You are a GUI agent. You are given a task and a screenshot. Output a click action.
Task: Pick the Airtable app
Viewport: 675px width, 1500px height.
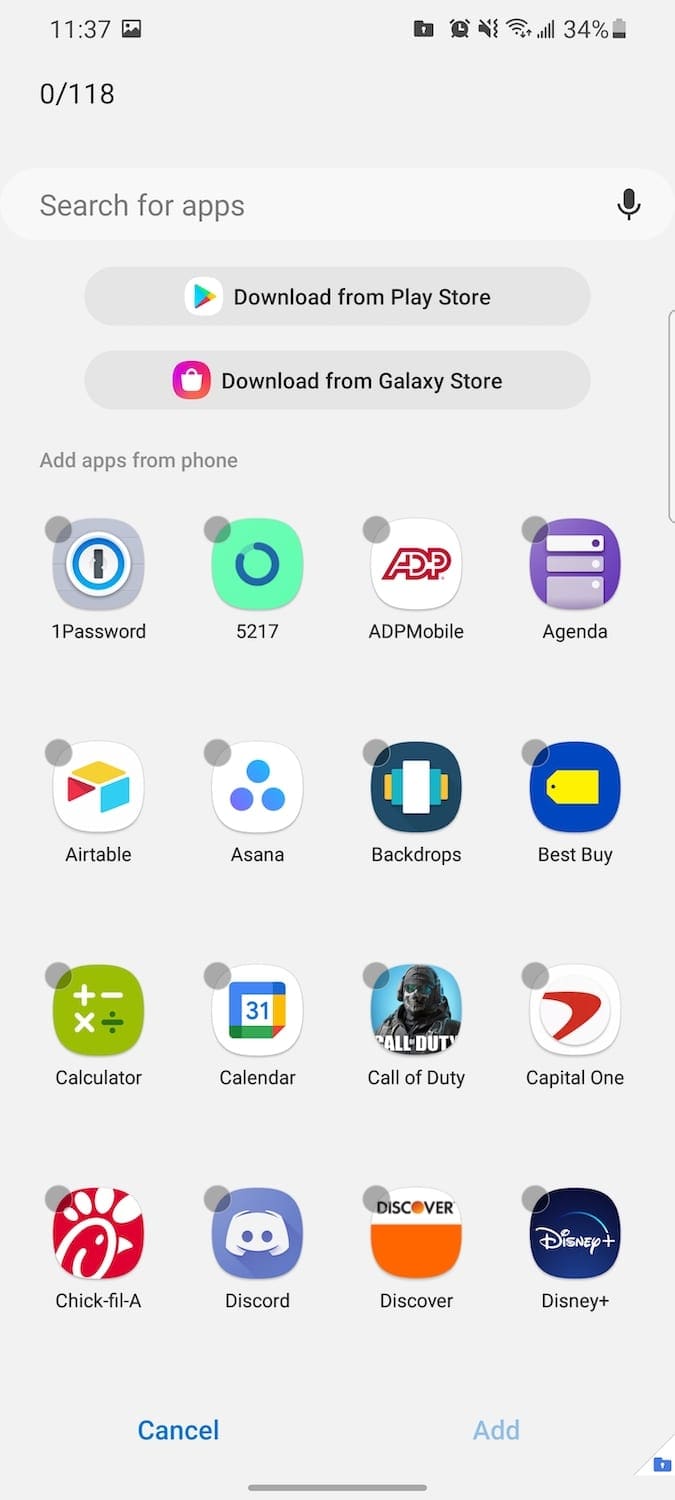(98, 788)
